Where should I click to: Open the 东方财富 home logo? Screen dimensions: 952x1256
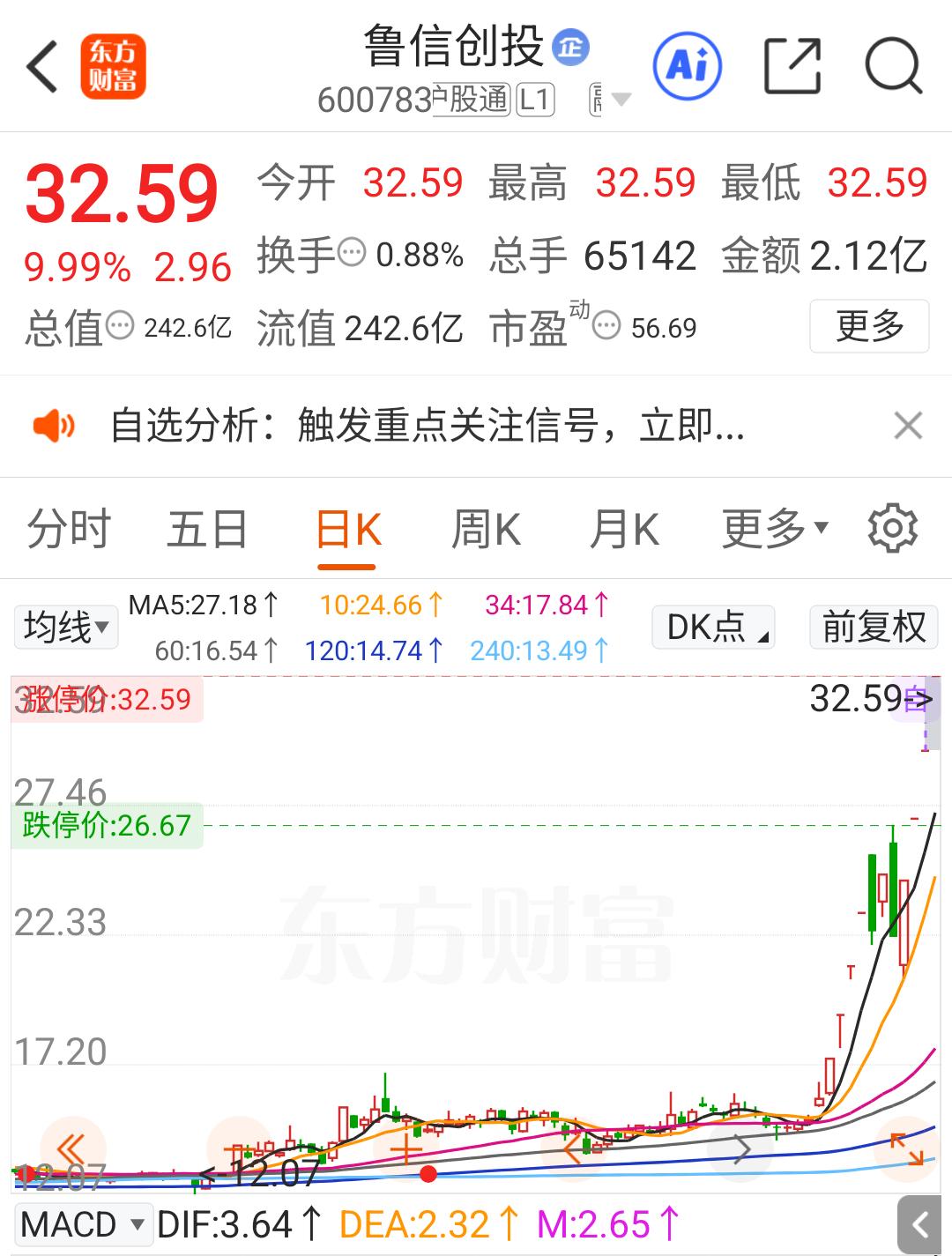(114, 65)
